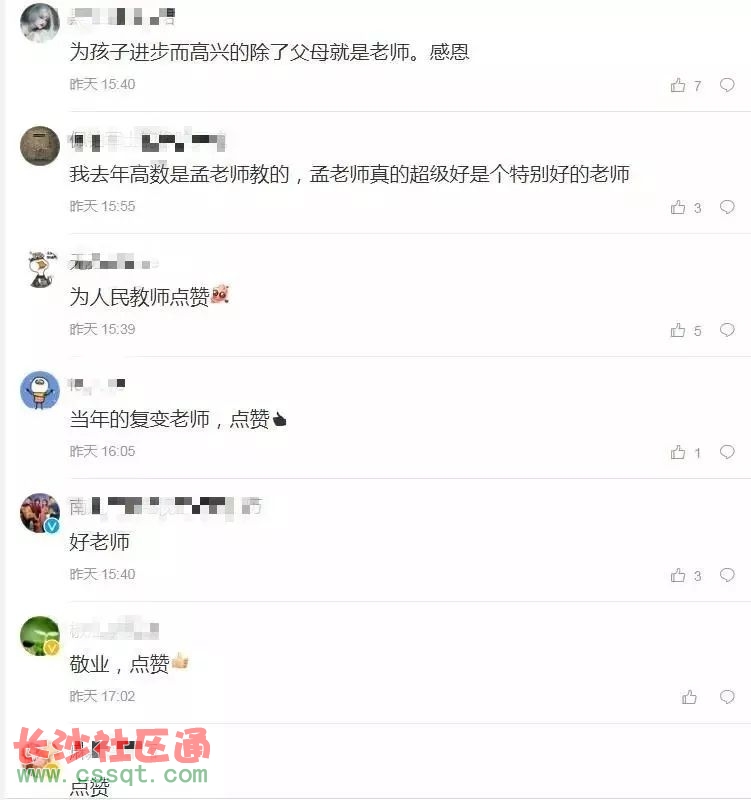Reply to the 敬业，点赞 comment
Screen dimensions: 751x800
coord(727,698)
